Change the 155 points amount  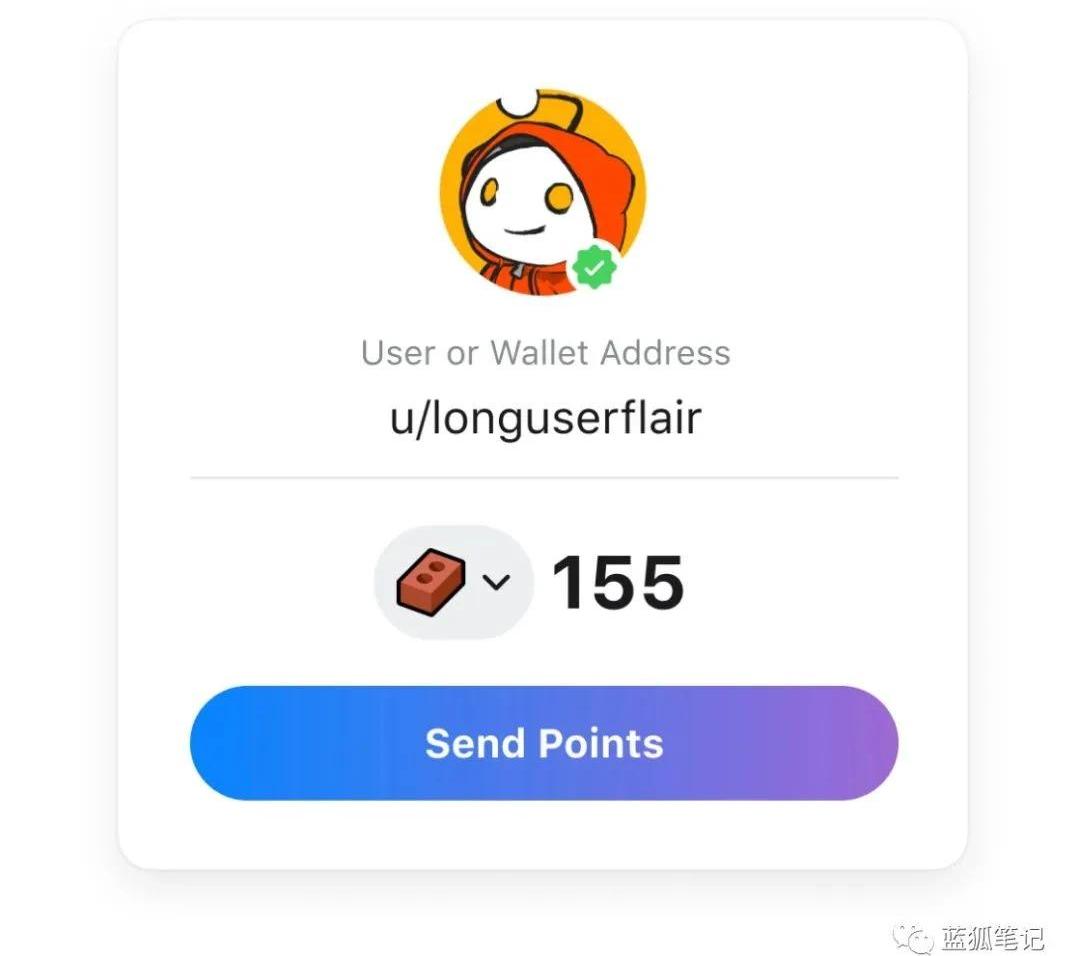pos(617,583)
